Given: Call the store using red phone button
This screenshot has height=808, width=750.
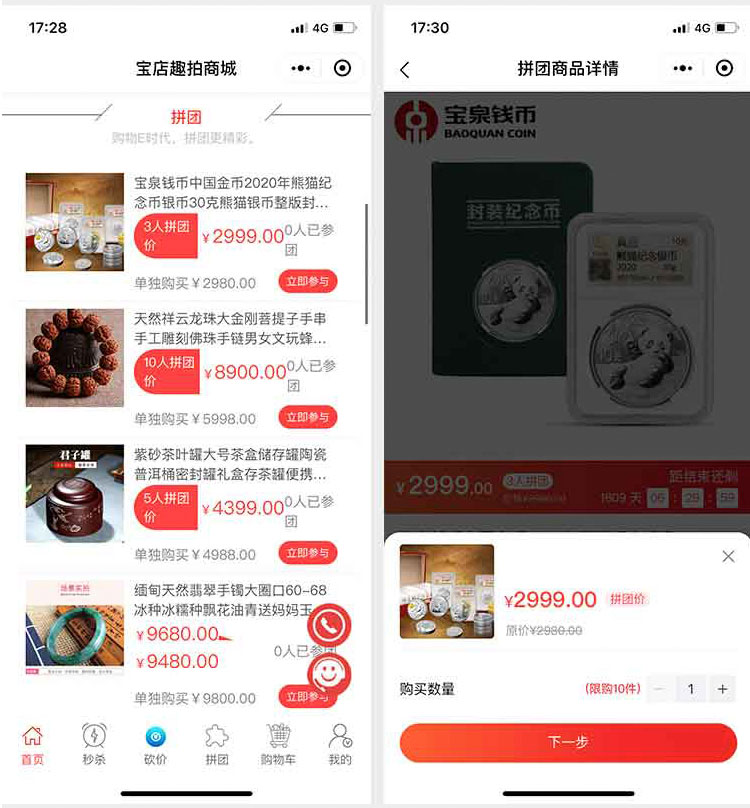Looking at the screenshot, I should point(329,625).
